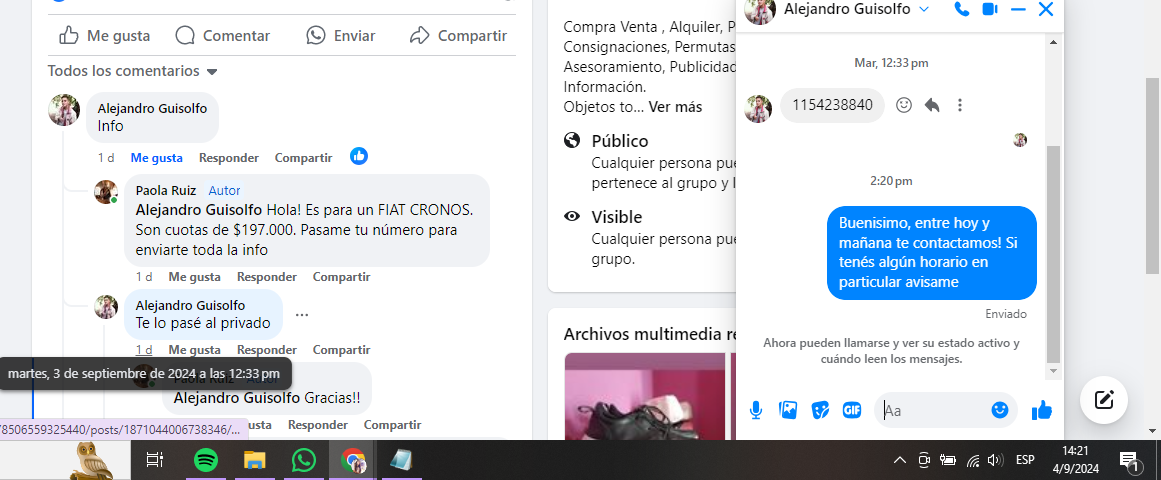1161x480 pixels.
Task: Reply to the 1154238840 message
Action: coord(932,105)
